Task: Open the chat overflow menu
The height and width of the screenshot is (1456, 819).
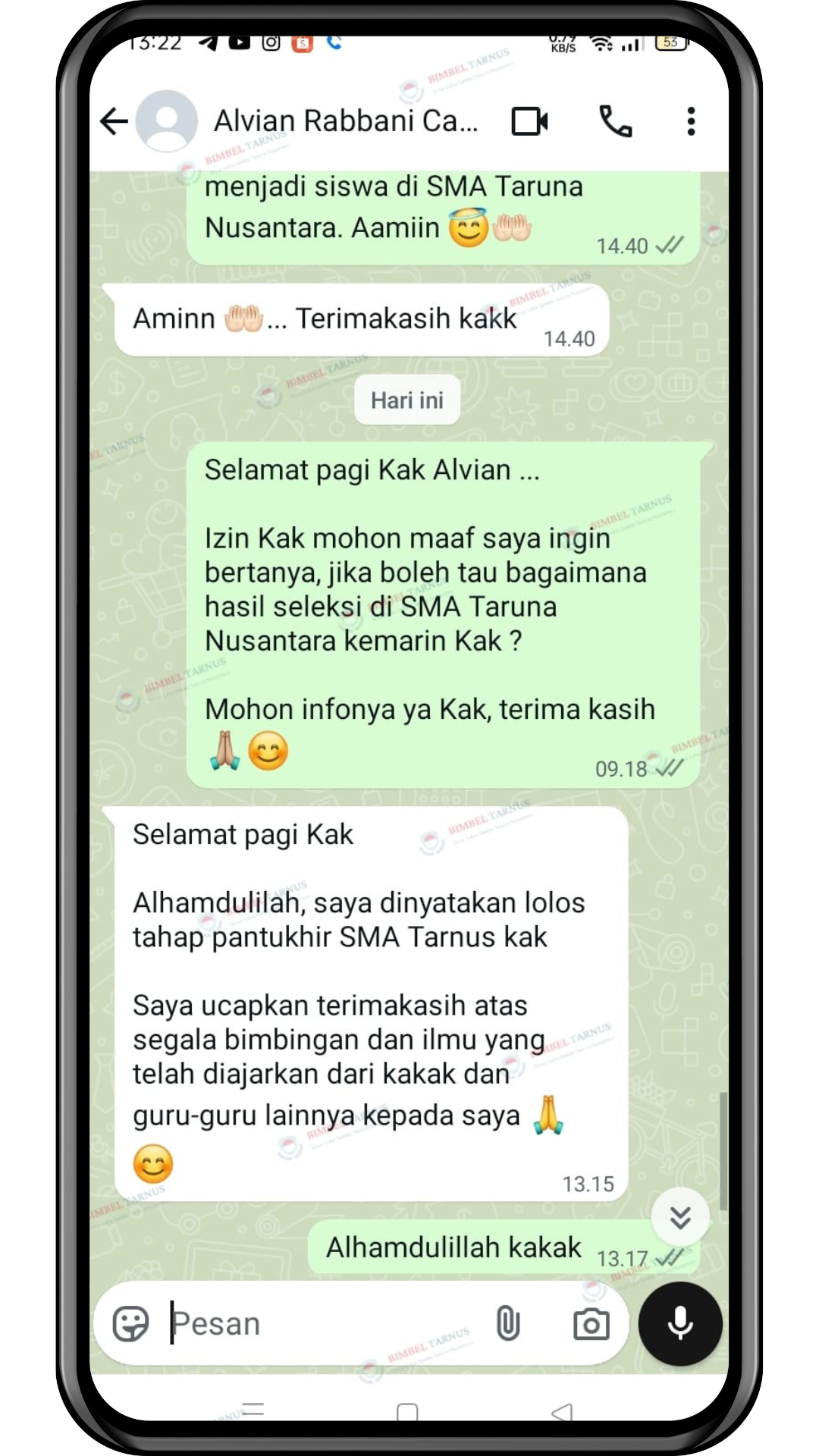Action: (690, 121)
